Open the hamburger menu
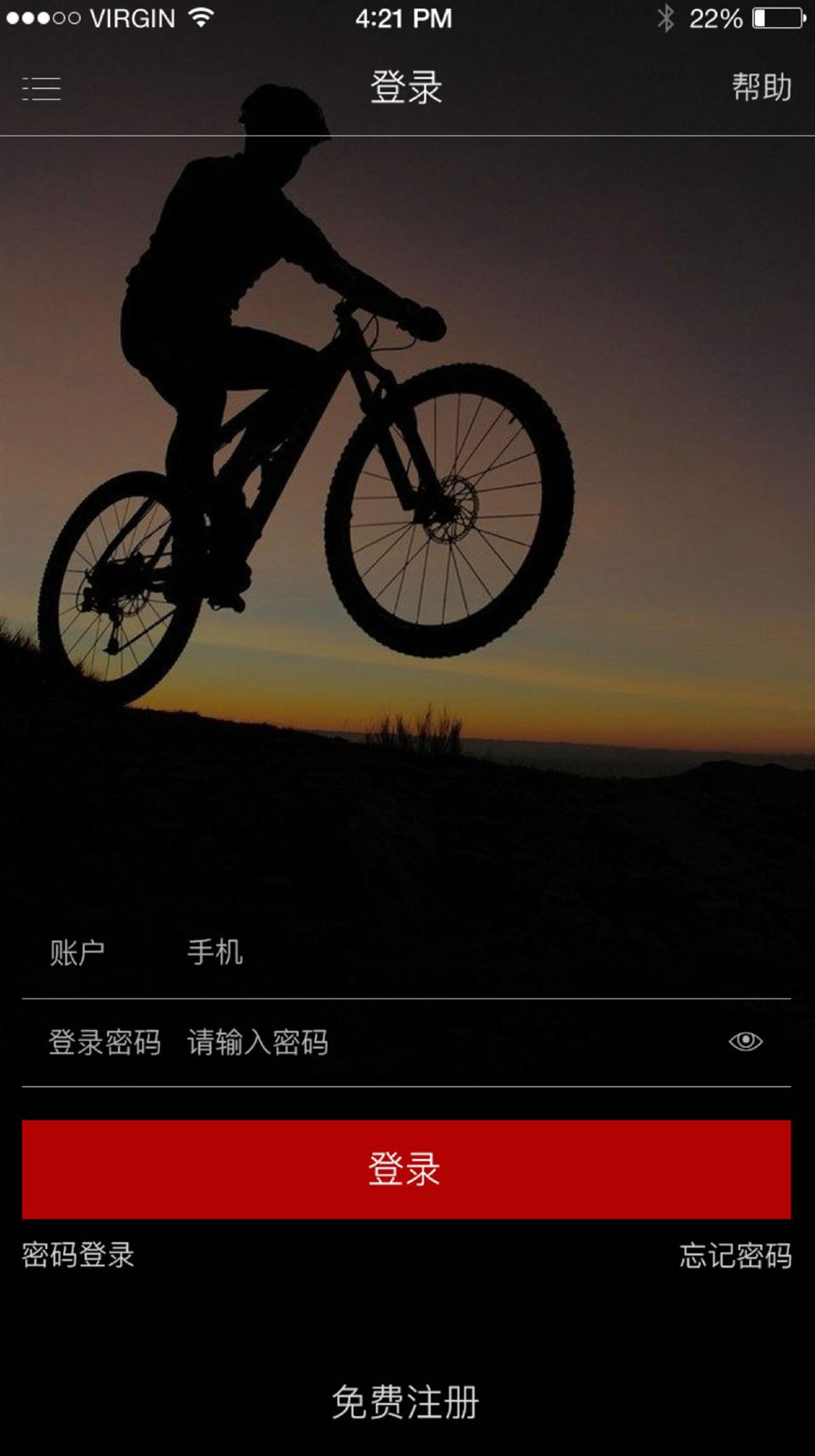The width and height of the screenshot is (815, 1456). pos(41,88)
